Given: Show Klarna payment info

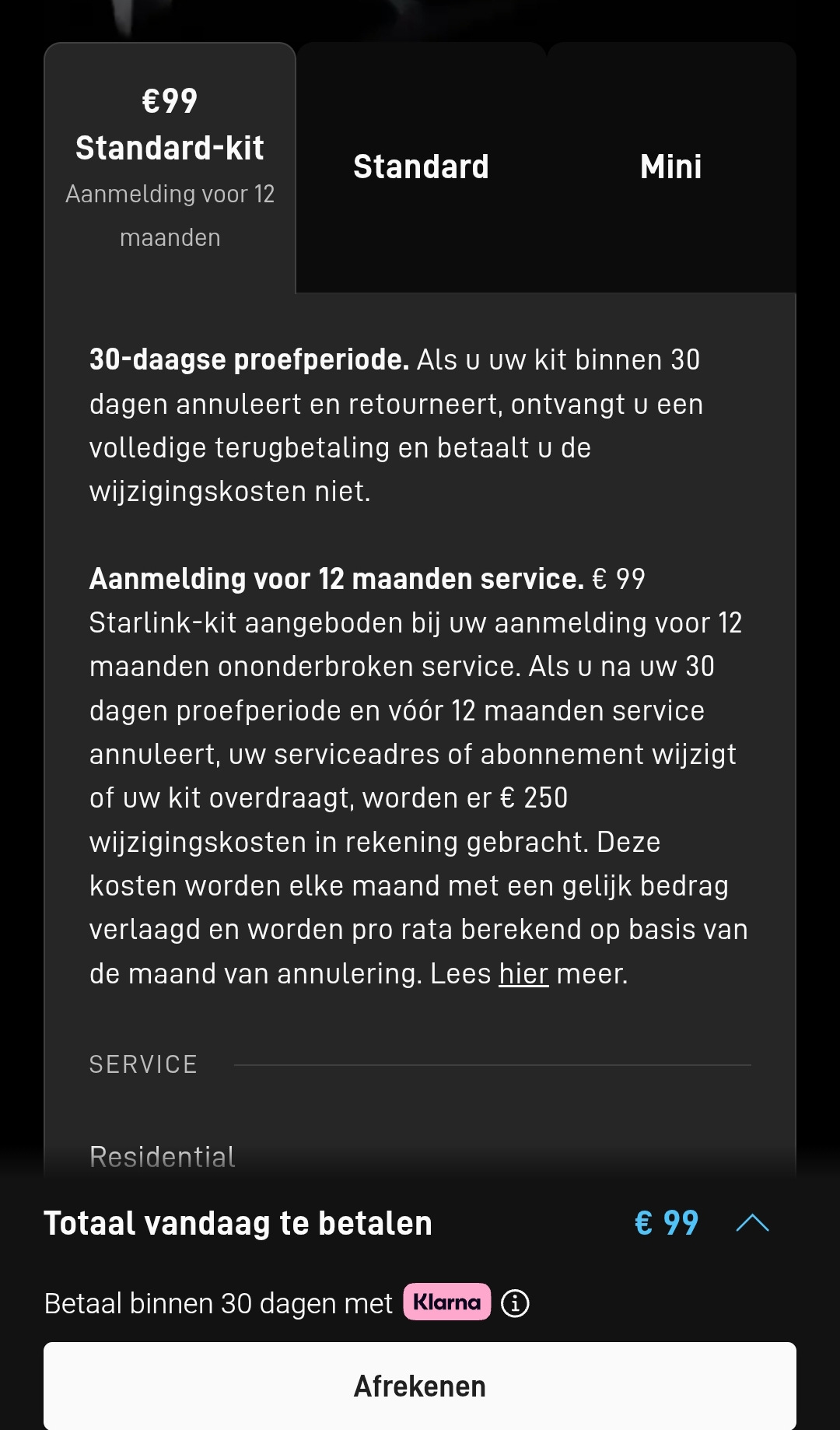Looking at the screenshot, I should coord(515,1303).
